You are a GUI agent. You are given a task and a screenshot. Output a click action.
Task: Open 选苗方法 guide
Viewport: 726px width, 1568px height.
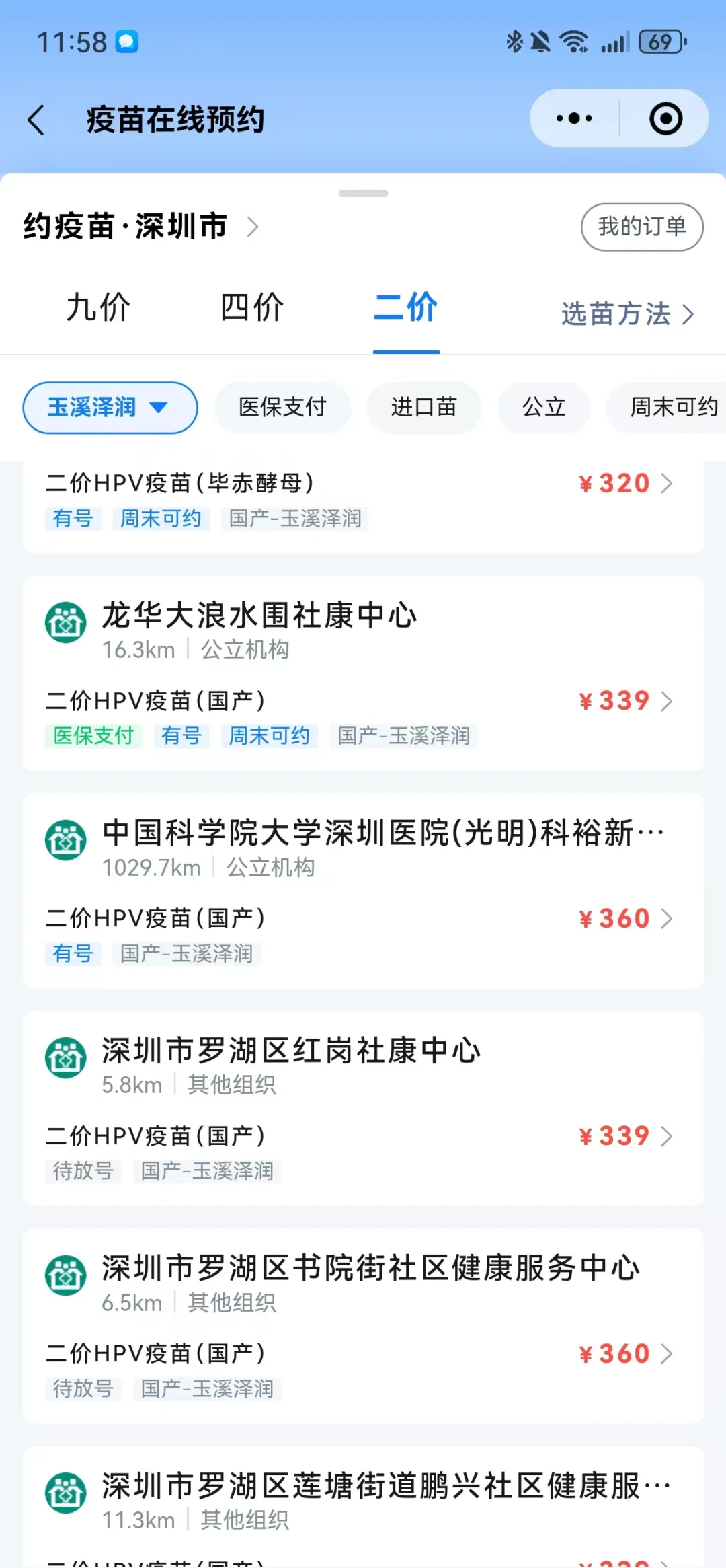628,313
